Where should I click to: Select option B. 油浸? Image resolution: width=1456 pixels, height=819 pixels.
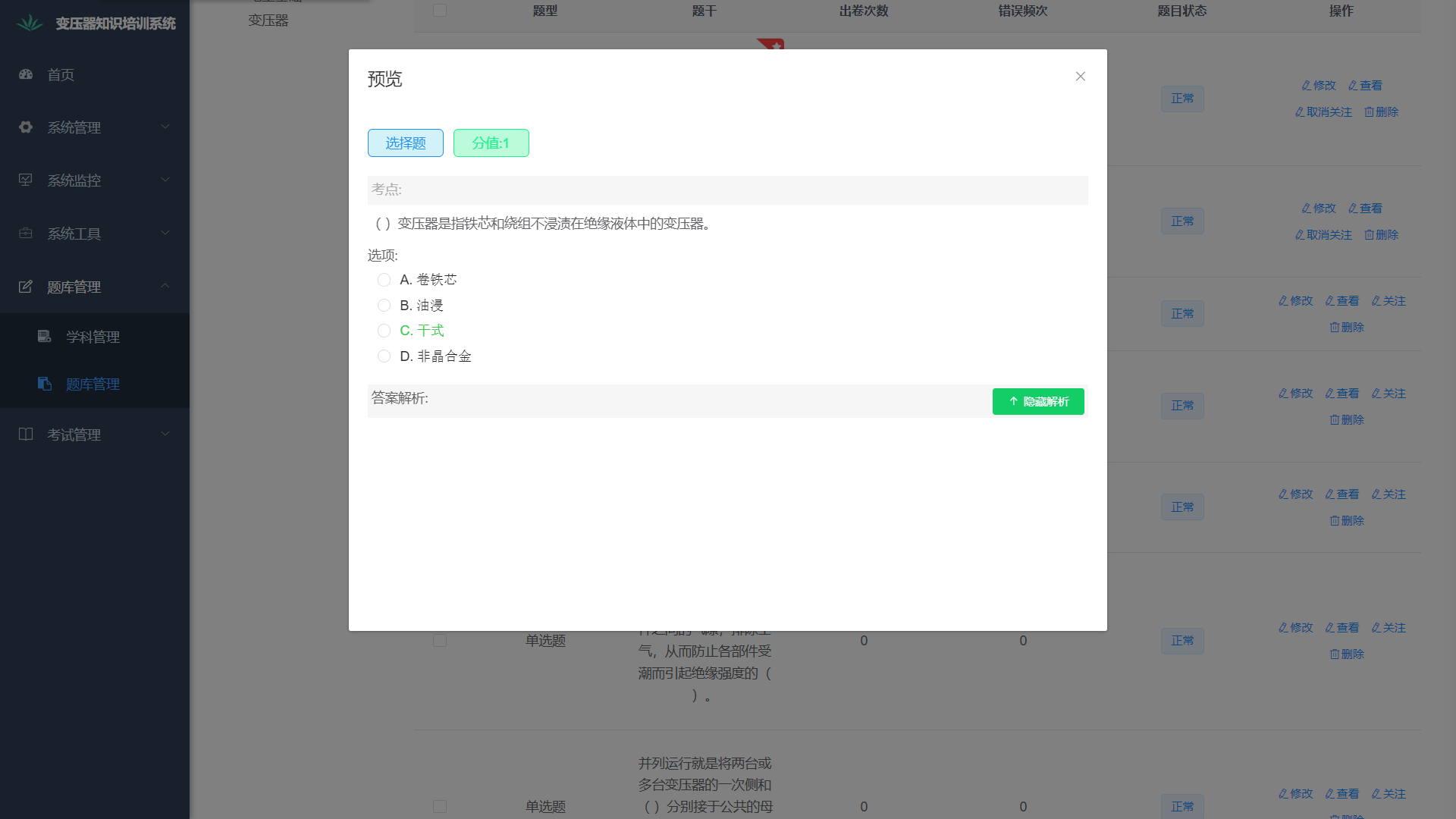[384, 306]
